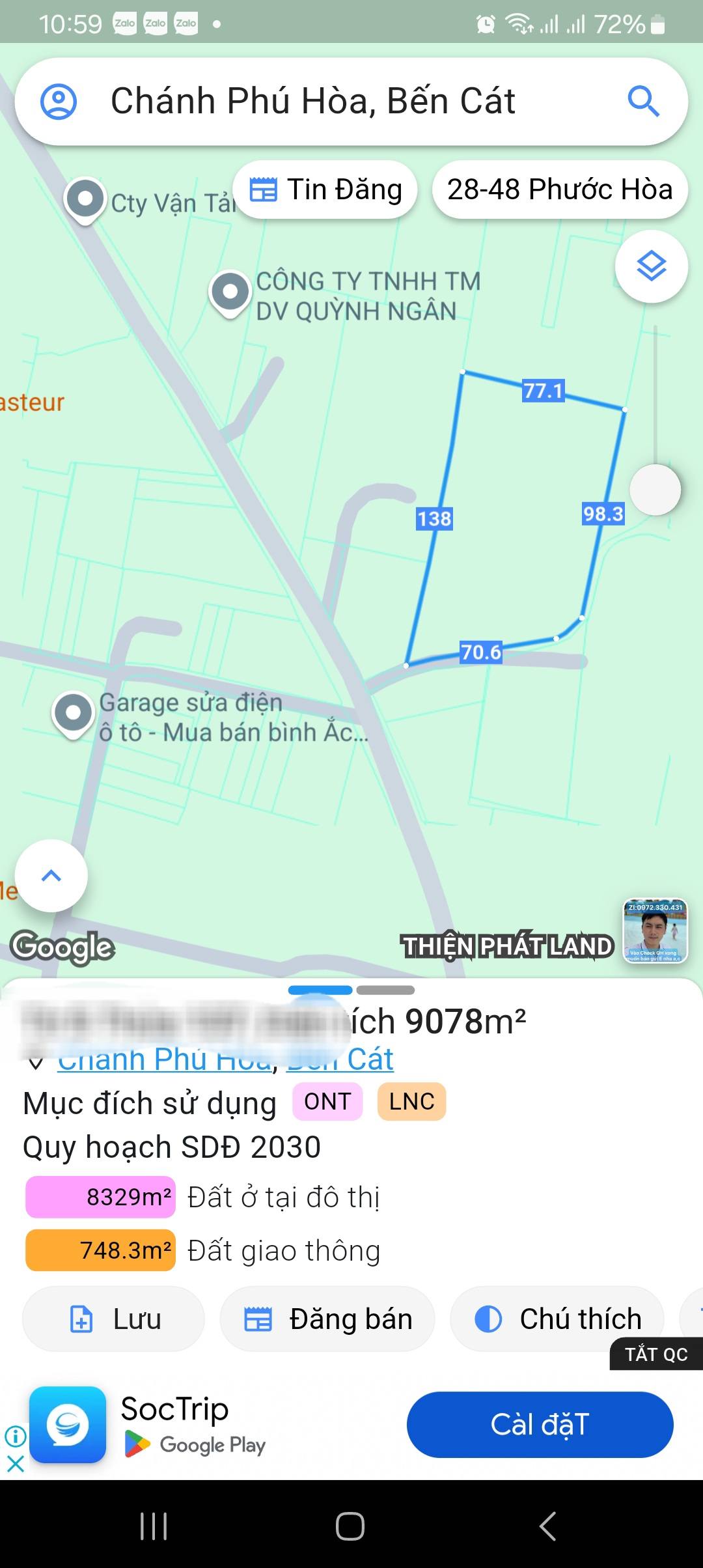Show the Chú thích legend
This screenshot has width=703, height=1568.
click(557, 1319)
